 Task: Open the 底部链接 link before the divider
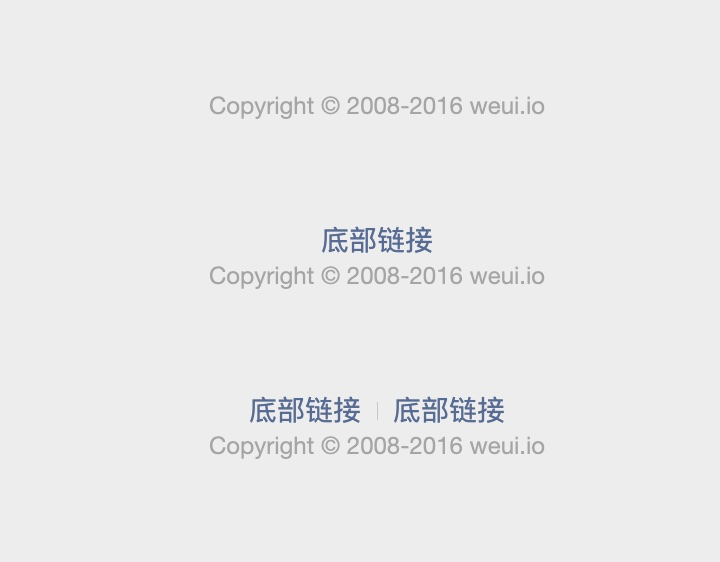point(304,410)
